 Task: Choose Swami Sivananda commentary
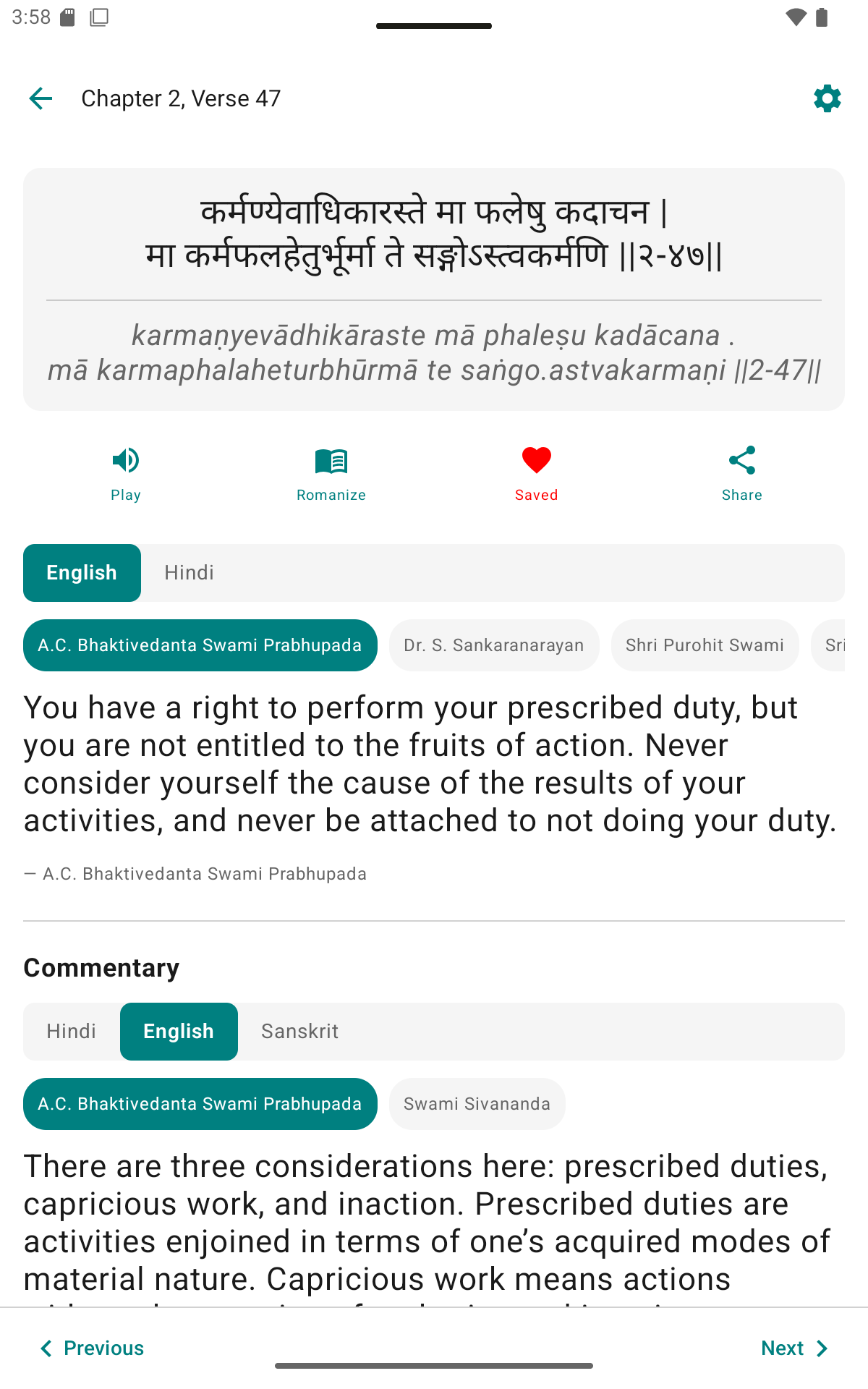(477, 1104)
